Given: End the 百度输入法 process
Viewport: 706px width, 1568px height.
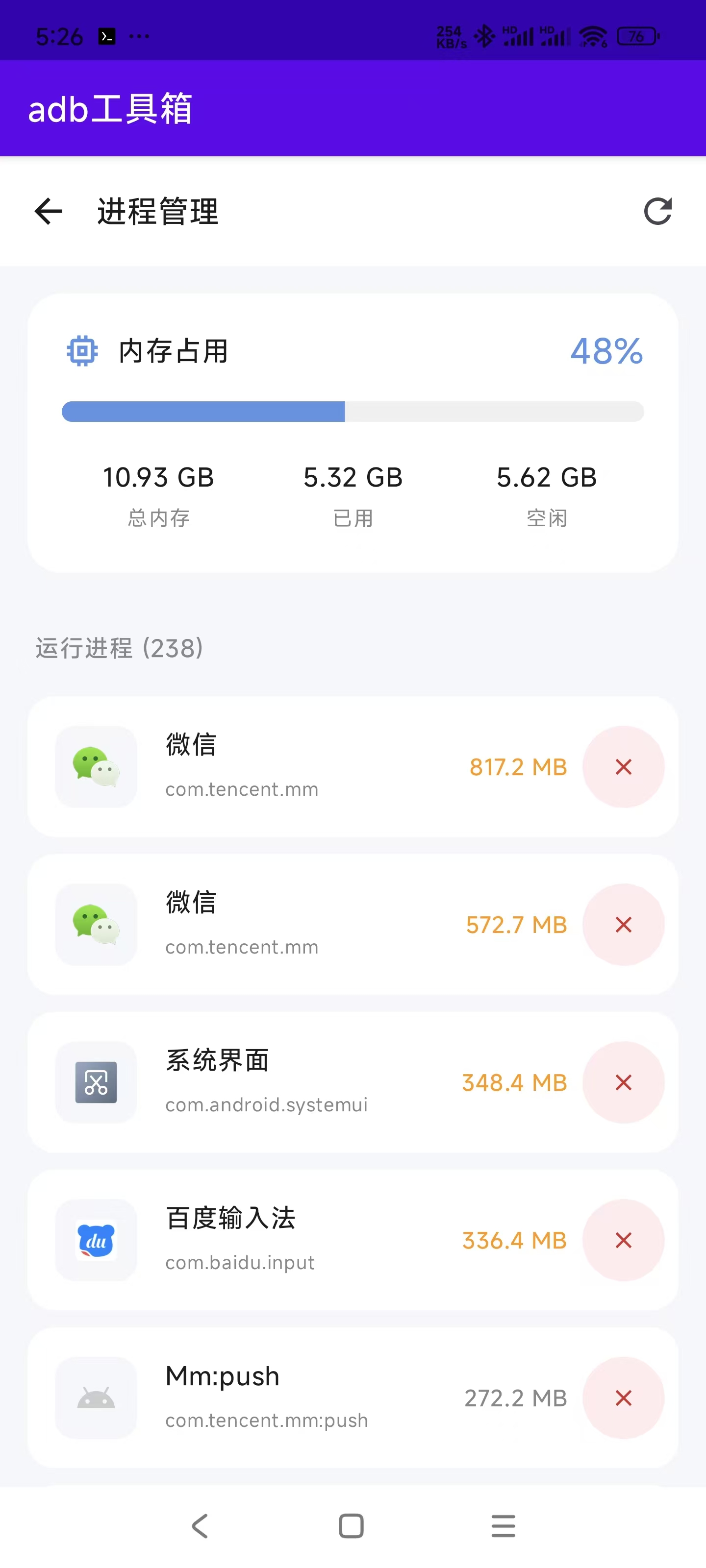Looking at the screenshot, I should 623,1240.
